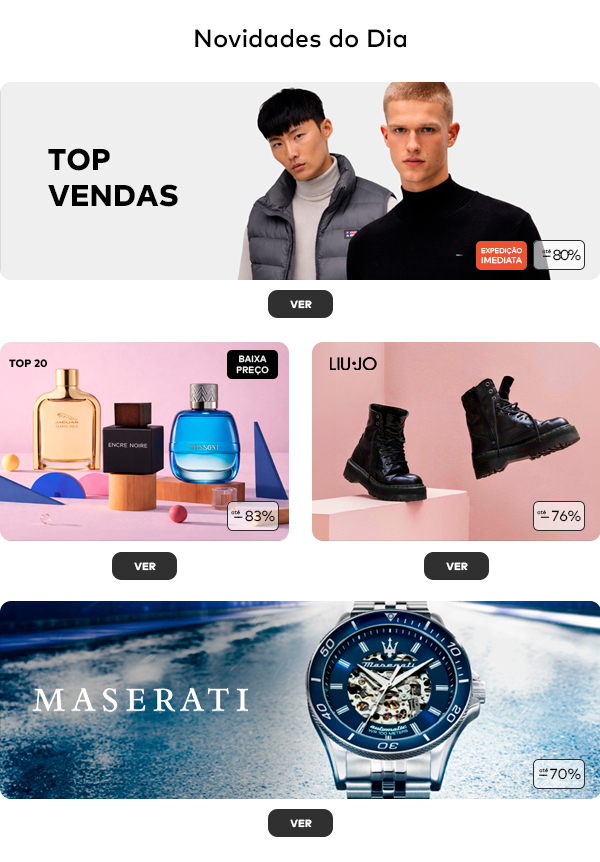Tap VER below the Liu Jo boots
Image resolution: width=600 pixels, height=862 pixels.
click(456, 566)
